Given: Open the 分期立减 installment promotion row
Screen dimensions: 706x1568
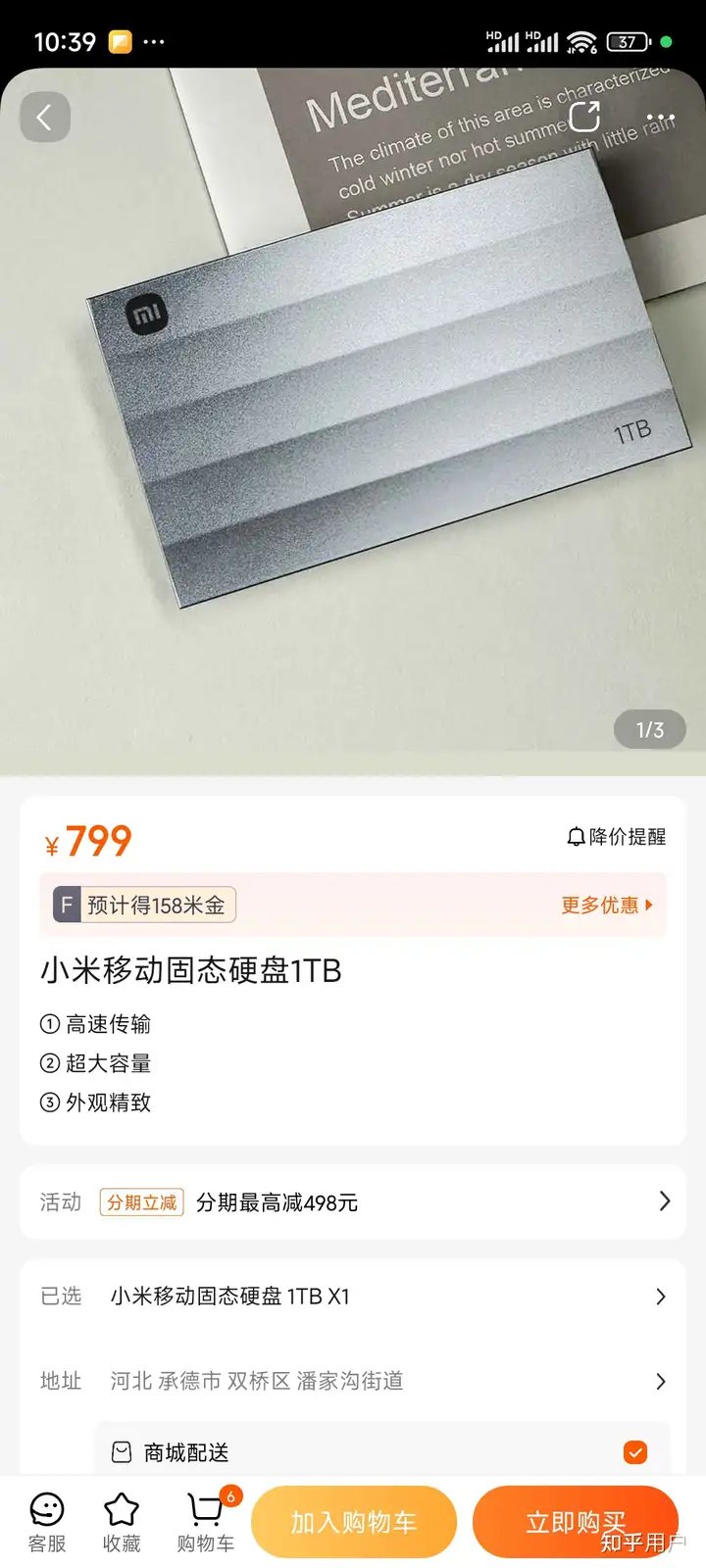Looking at the screenshot, I should pyautogui.click(x=353, y=1201).
